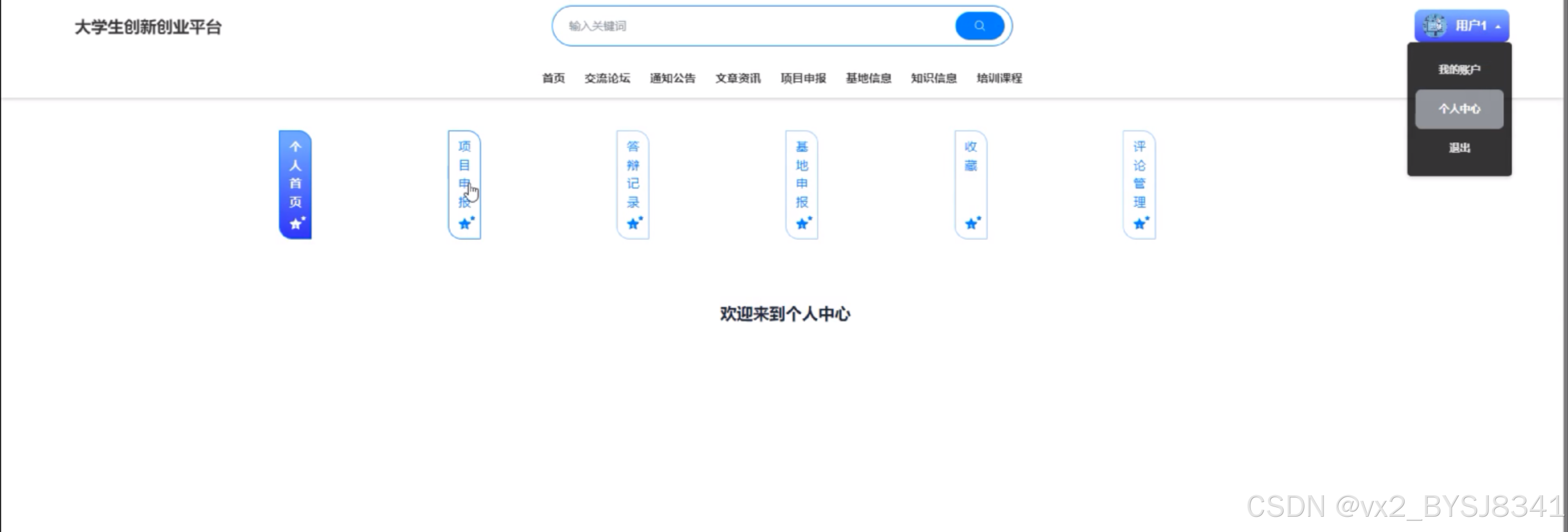Choose 退出 to log out
Viewport: 1568px width, 532px height.
1459,148
